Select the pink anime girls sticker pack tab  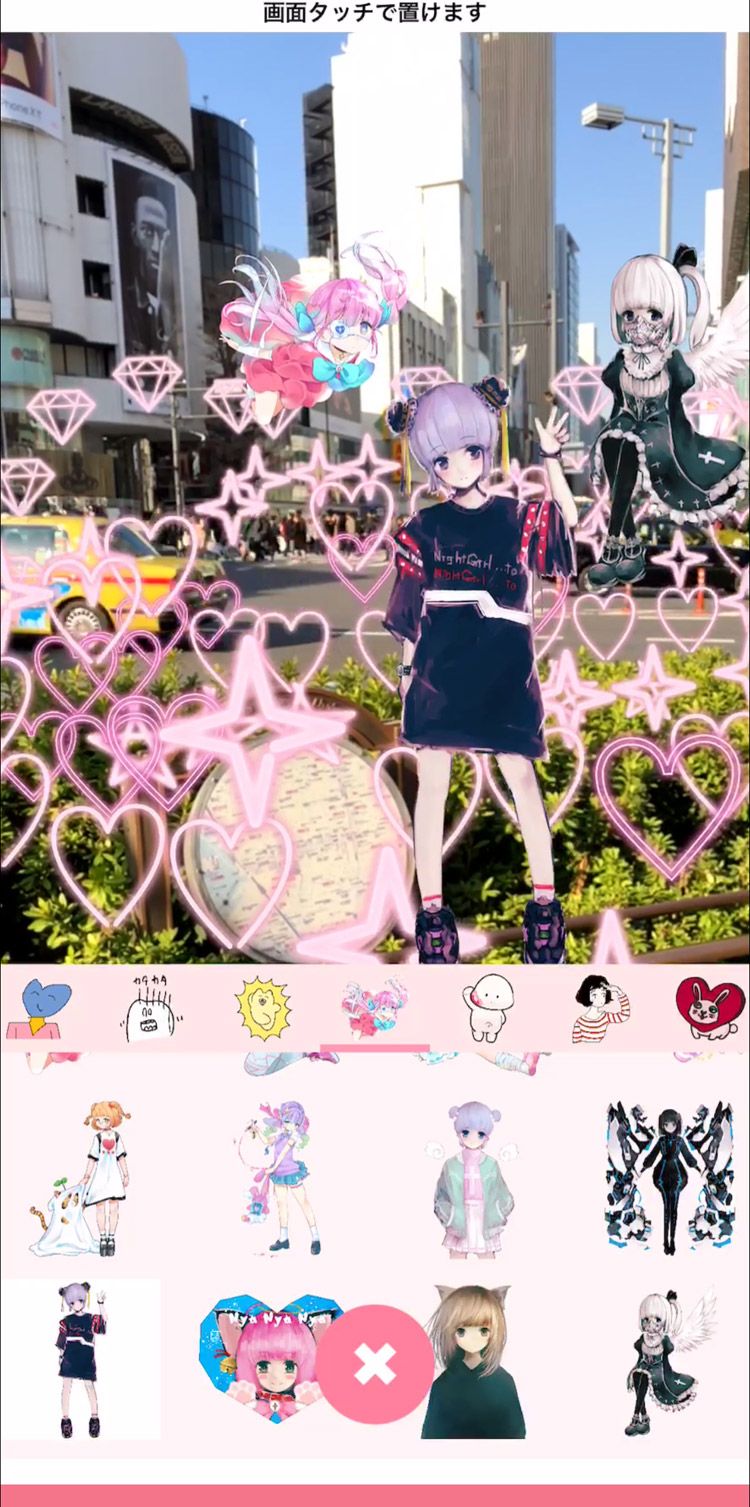[375, 1009]
